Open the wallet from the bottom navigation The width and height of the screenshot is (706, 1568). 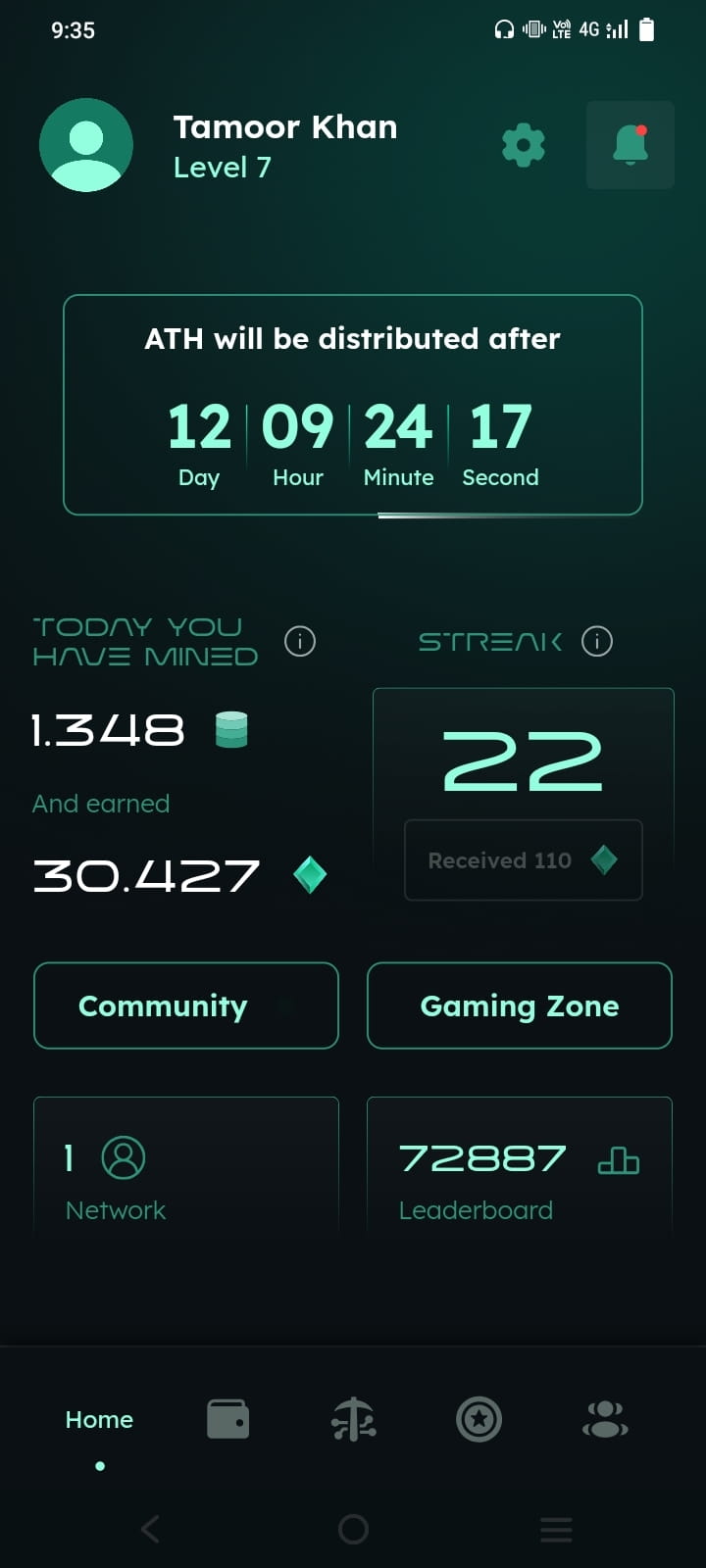[x=227, y=1418]
